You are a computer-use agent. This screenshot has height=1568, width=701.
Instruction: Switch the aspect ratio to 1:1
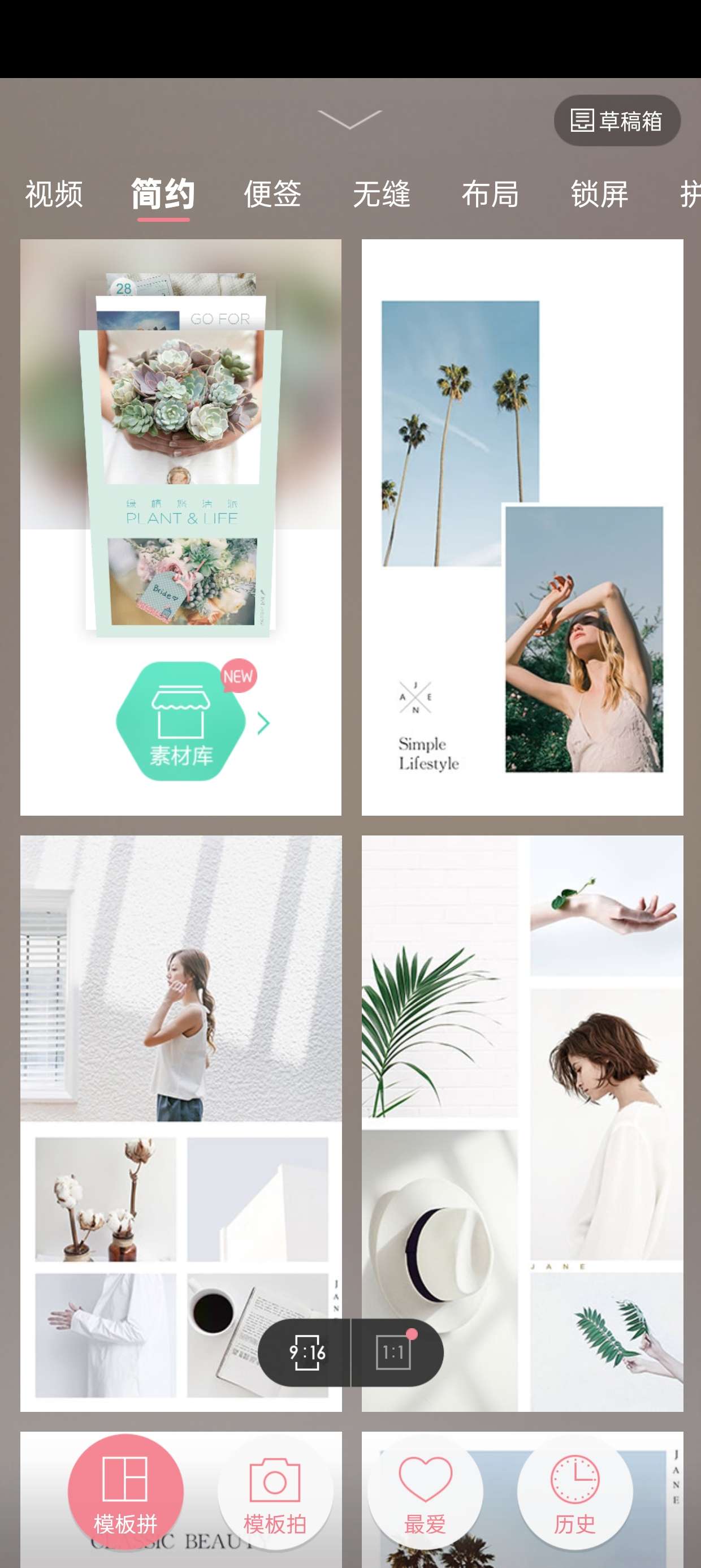[395, 1353]
